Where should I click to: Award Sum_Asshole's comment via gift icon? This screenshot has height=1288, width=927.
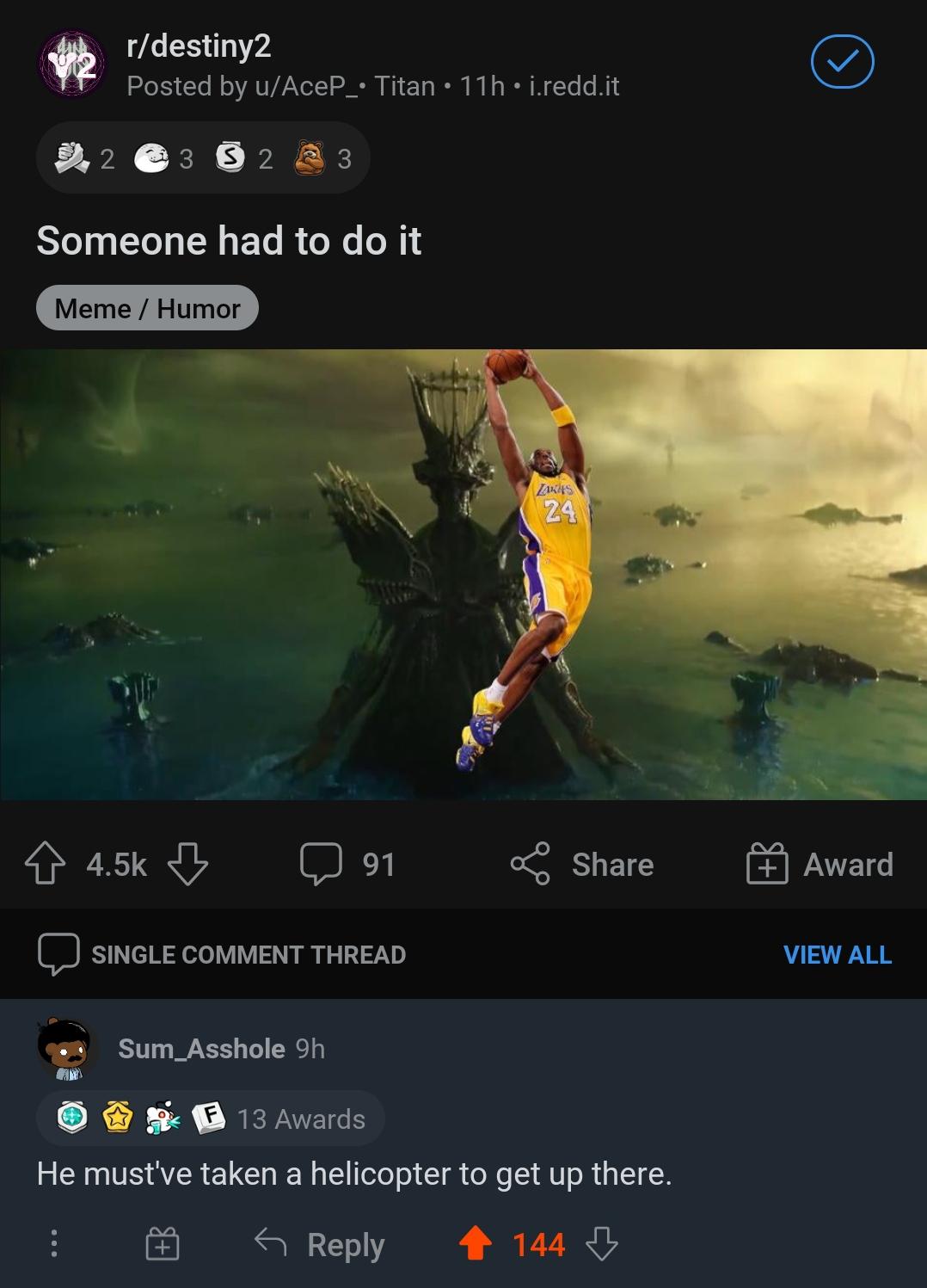[x=162, y=1243]
